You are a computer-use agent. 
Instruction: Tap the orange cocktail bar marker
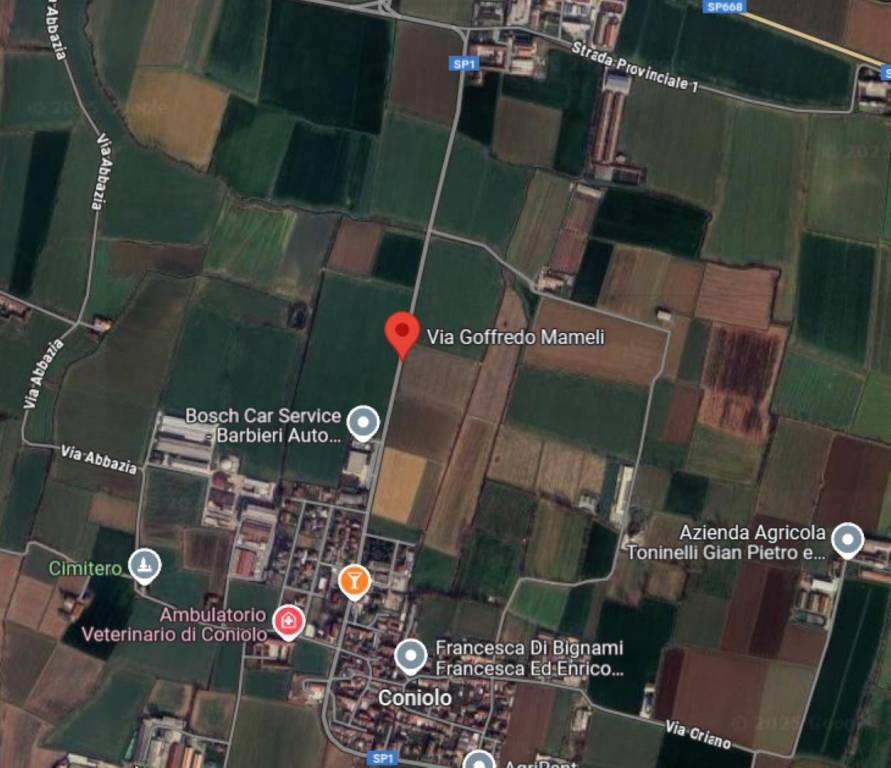[x=354, y=580]
